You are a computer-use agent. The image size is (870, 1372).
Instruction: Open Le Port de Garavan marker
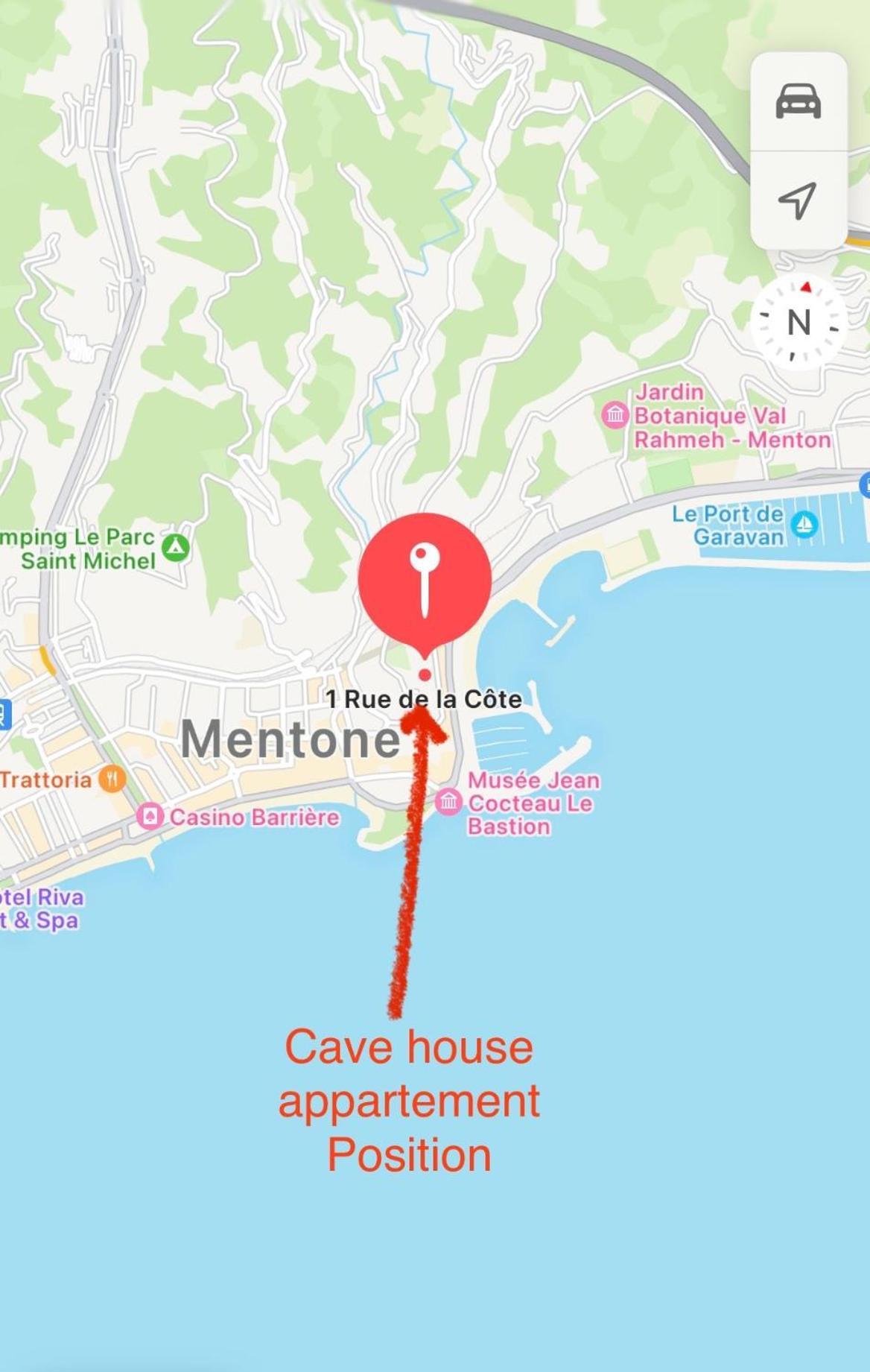point(804,525)
